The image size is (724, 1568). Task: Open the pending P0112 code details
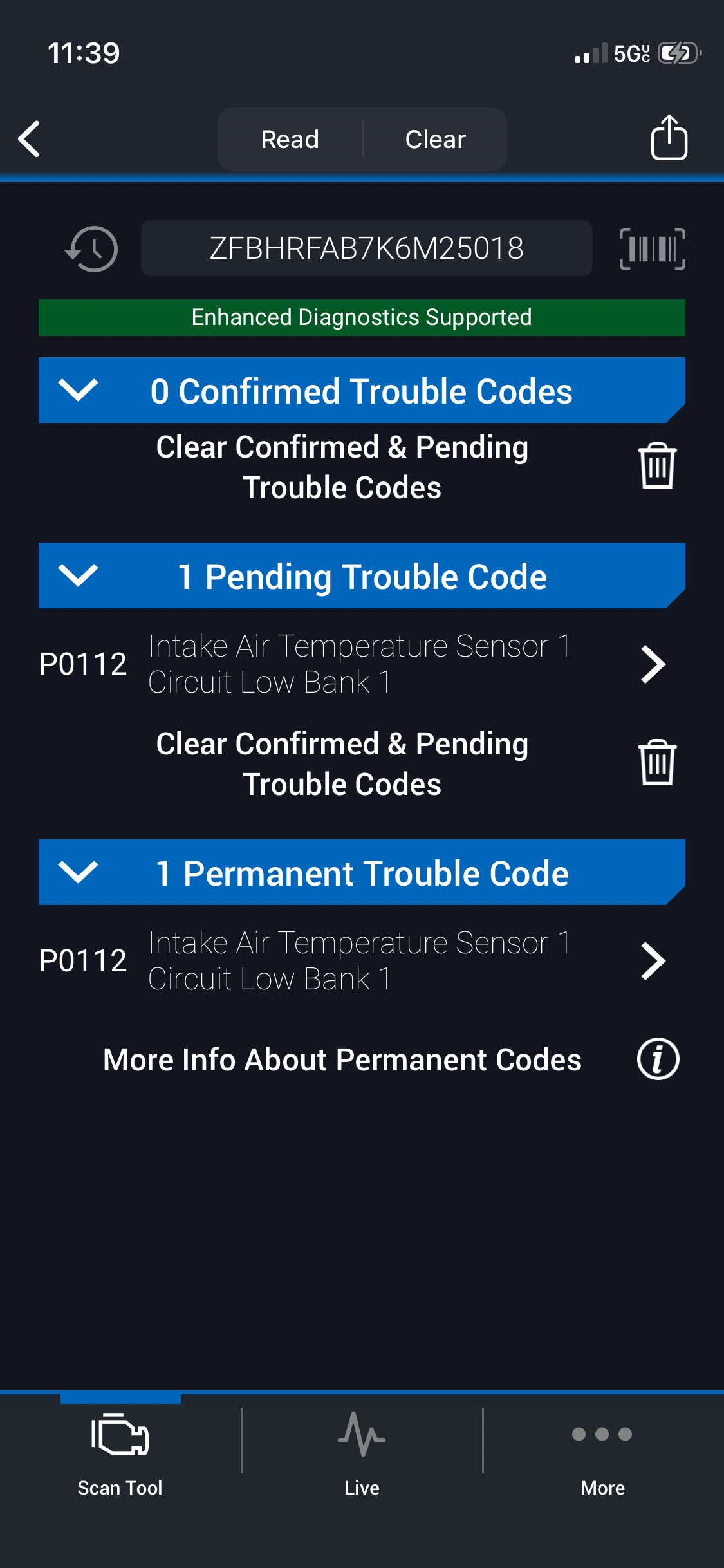653,664
